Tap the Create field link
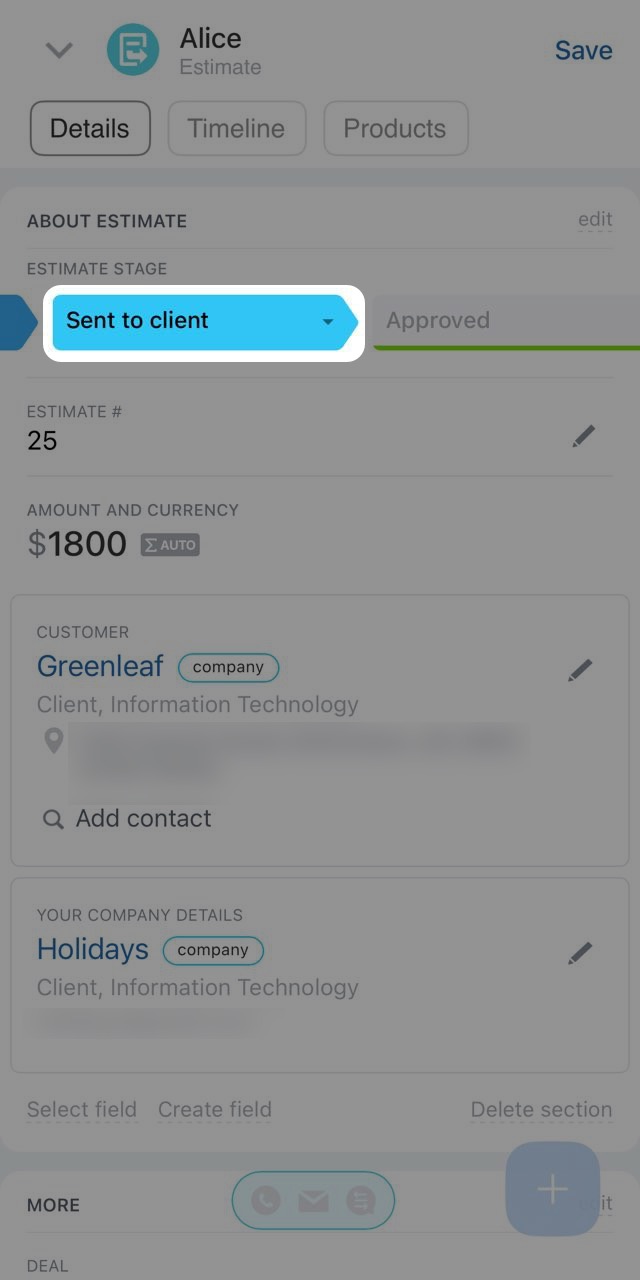Viewport: 640px width, 1280px height. [215, 1109]
